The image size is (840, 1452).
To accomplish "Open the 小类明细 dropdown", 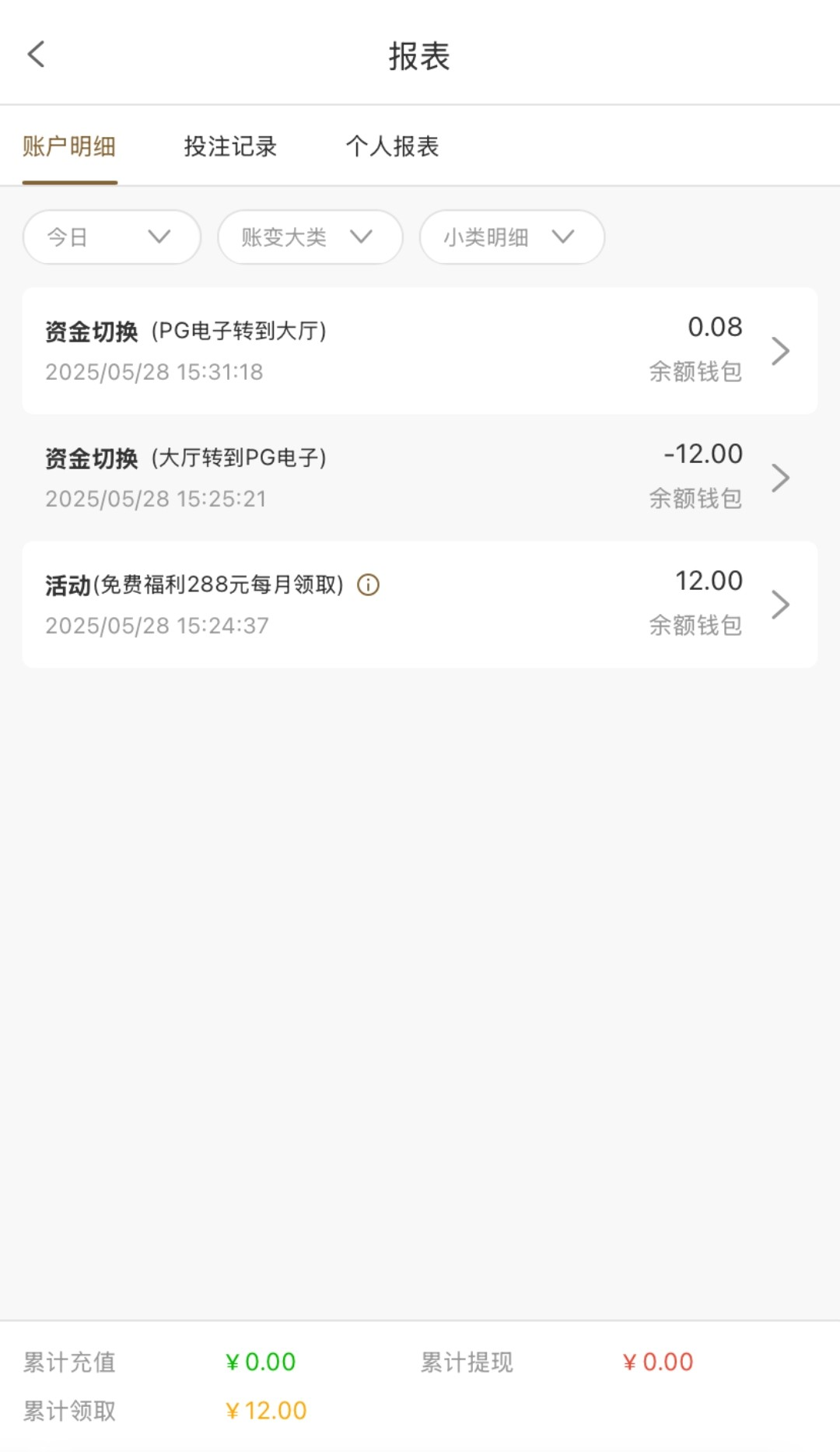I will 511,237.
